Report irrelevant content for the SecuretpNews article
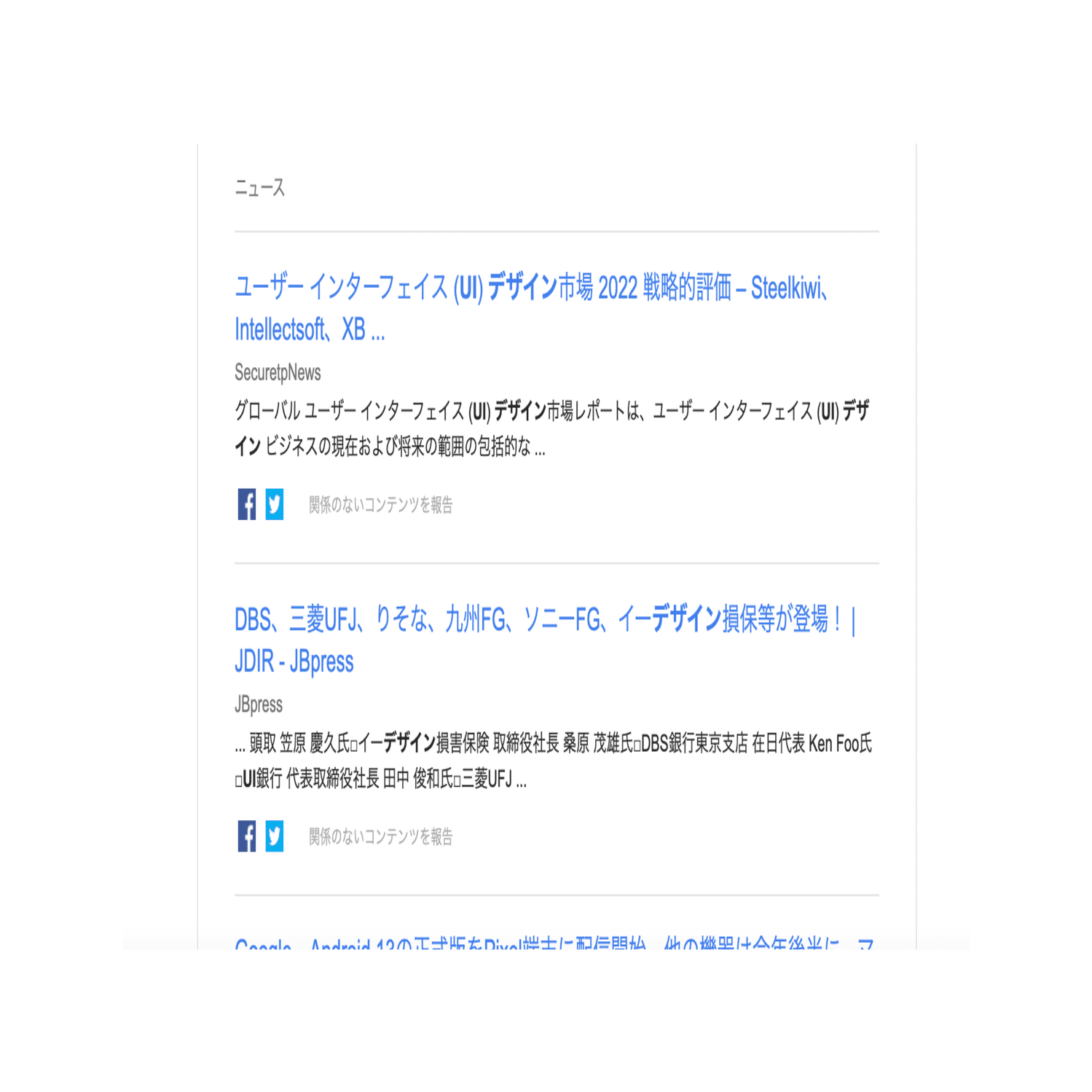The width and height of the screenshot is (1092, 1092). click(x=380, y=505)
